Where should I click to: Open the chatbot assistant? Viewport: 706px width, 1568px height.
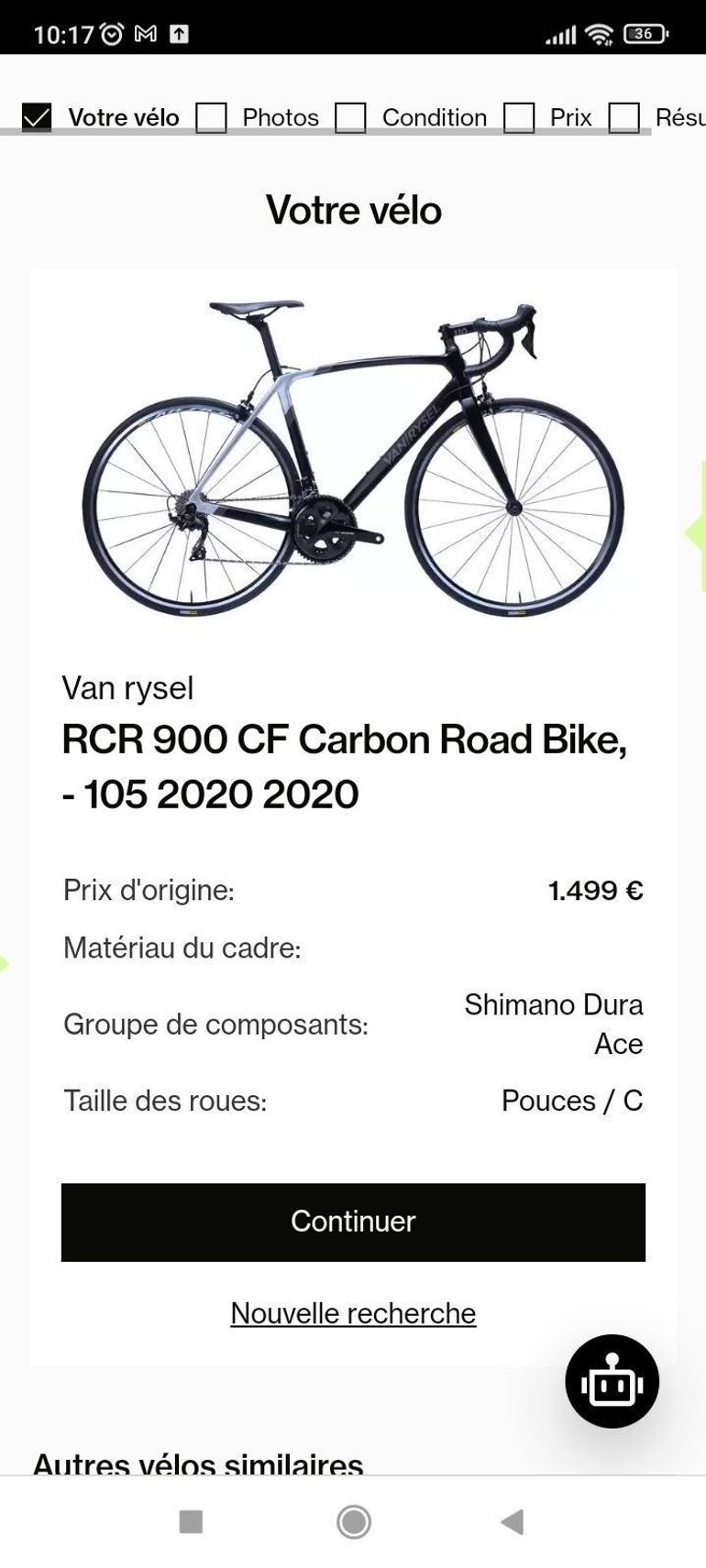pyautogui.click(x=612, y=1381)
